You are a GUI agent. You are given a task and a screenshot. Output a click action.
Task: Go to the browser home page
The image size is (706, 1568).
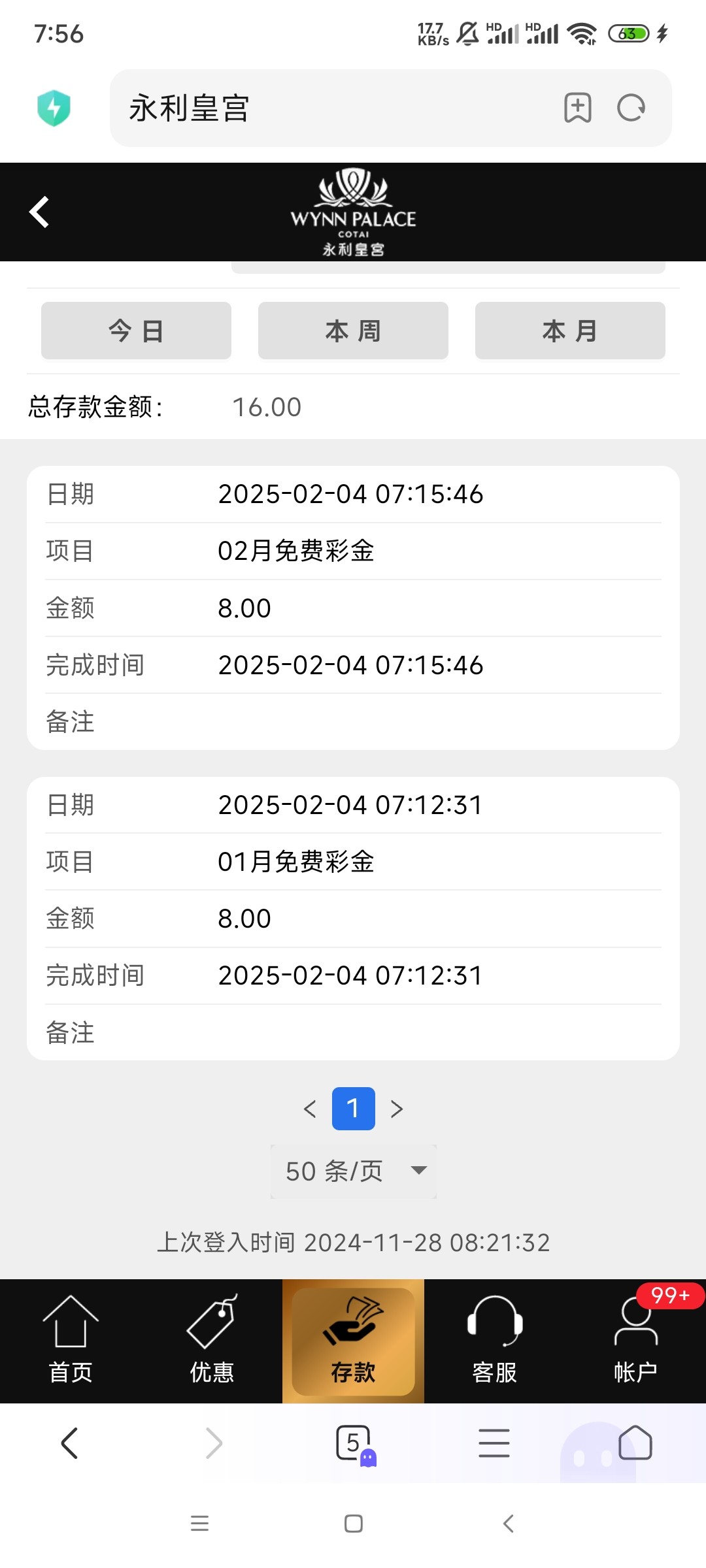click(635, 1443)
